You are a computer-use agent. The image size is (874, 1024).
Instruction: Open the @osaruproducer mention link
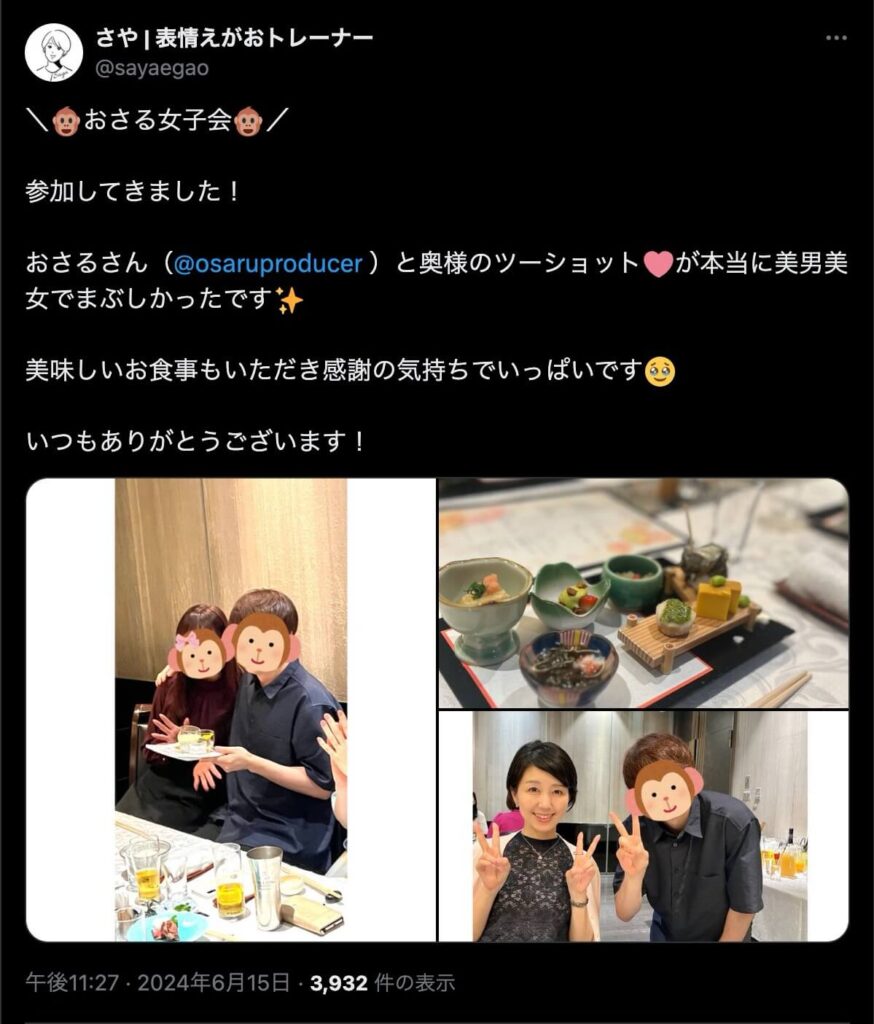268,264
